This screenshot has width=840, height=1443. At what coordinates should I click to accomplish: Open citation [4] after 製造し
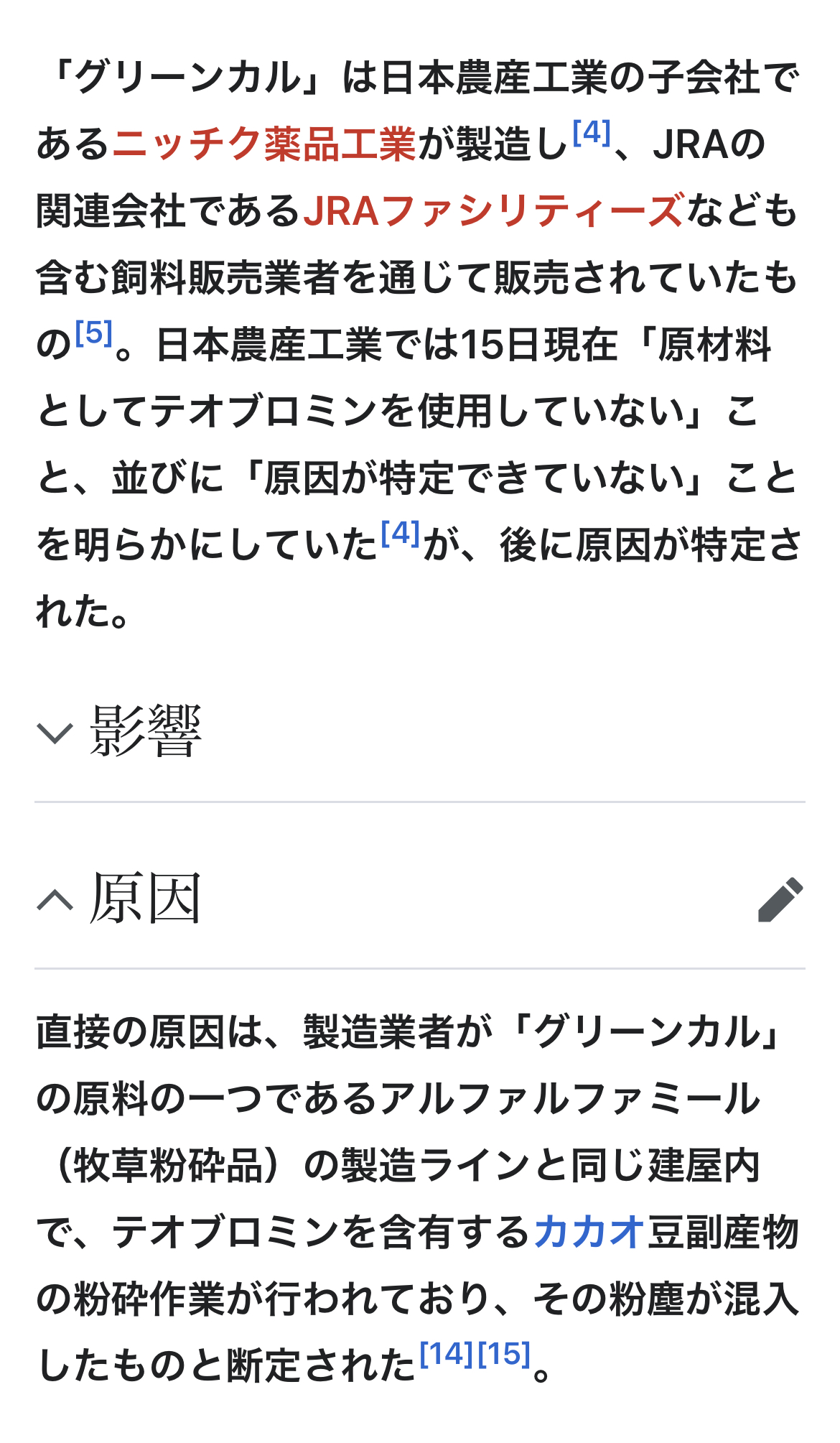point(592,132)
